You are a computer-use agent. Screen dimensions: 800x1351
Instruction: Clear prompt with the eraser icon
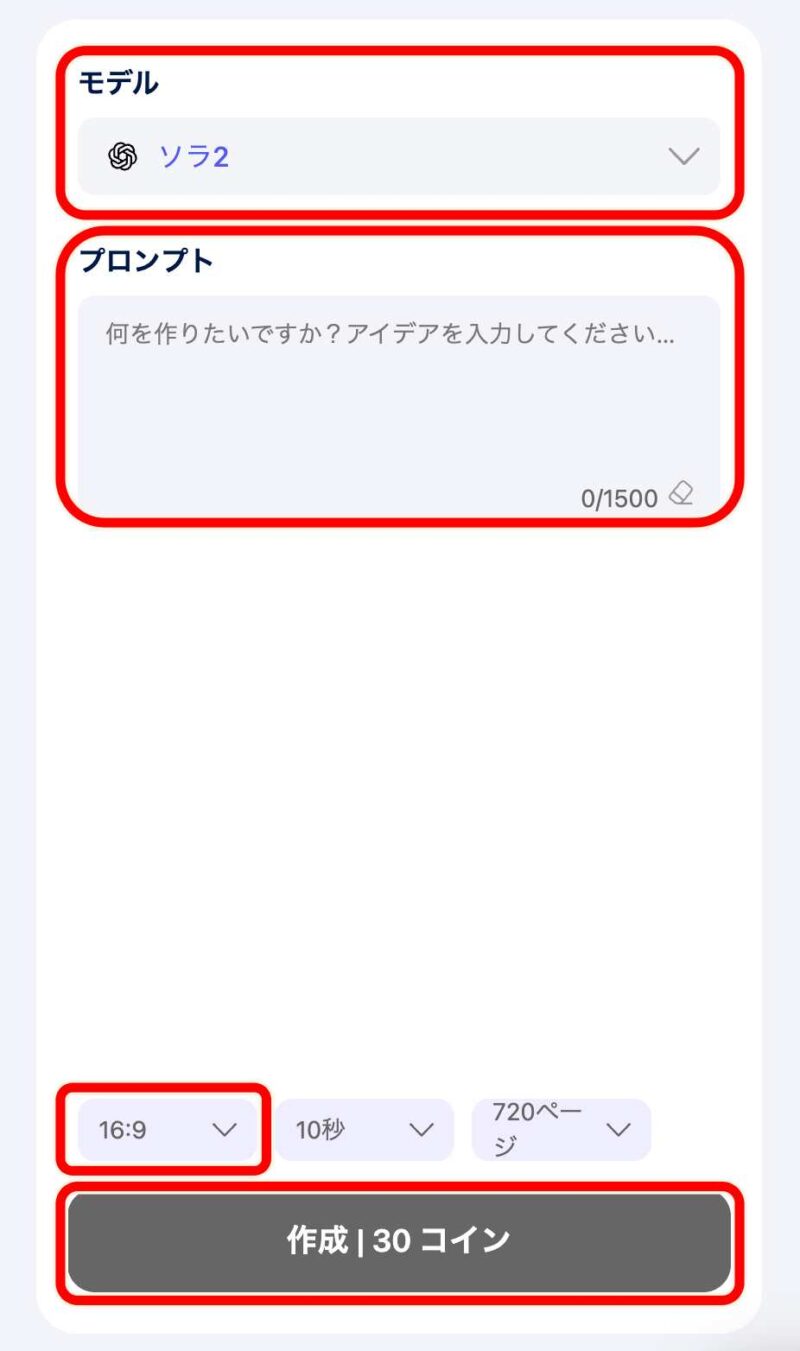pos(681,493)
